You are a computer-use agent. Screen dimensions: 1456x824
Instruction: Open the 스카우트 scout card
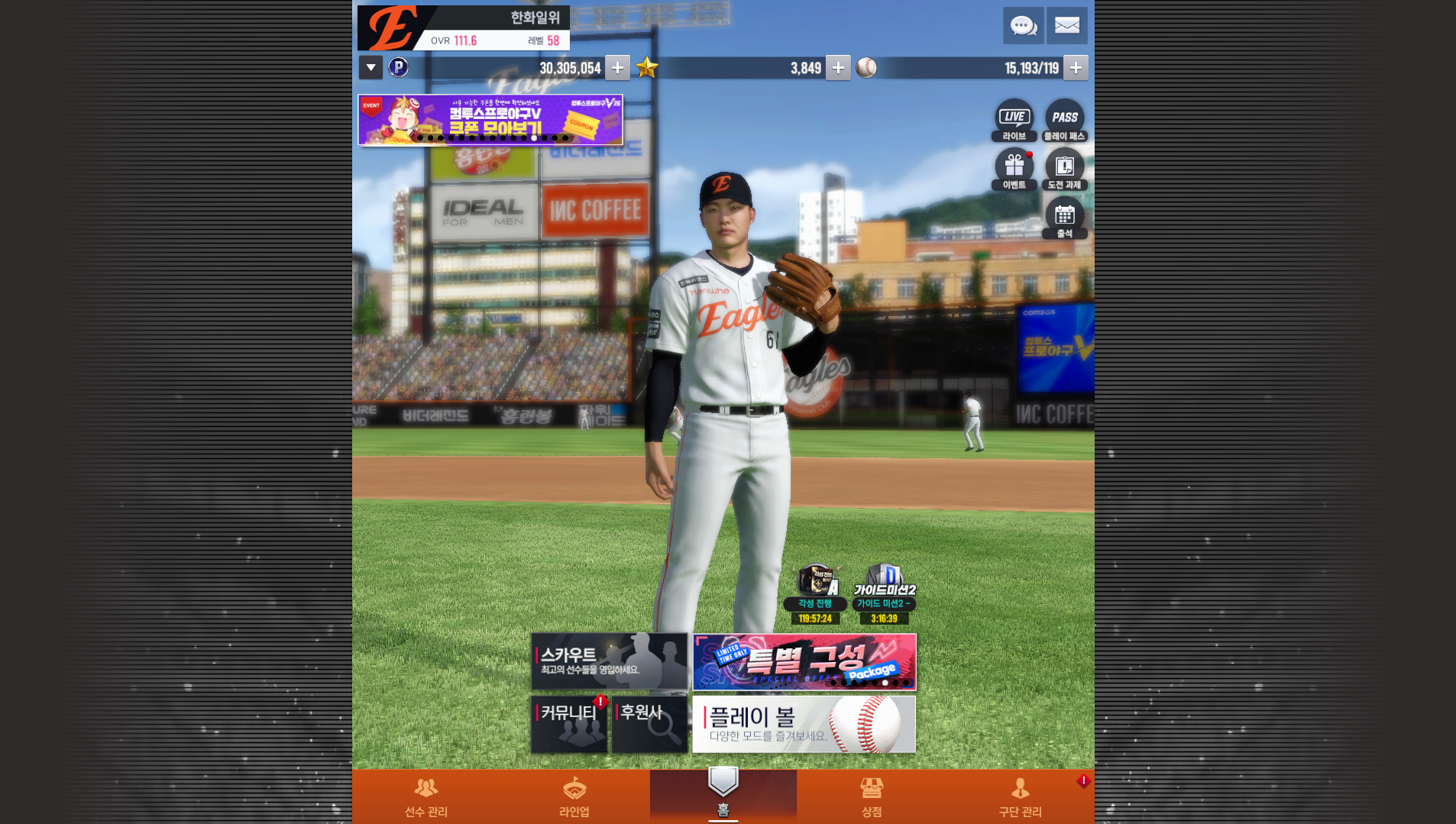point(610,661)
